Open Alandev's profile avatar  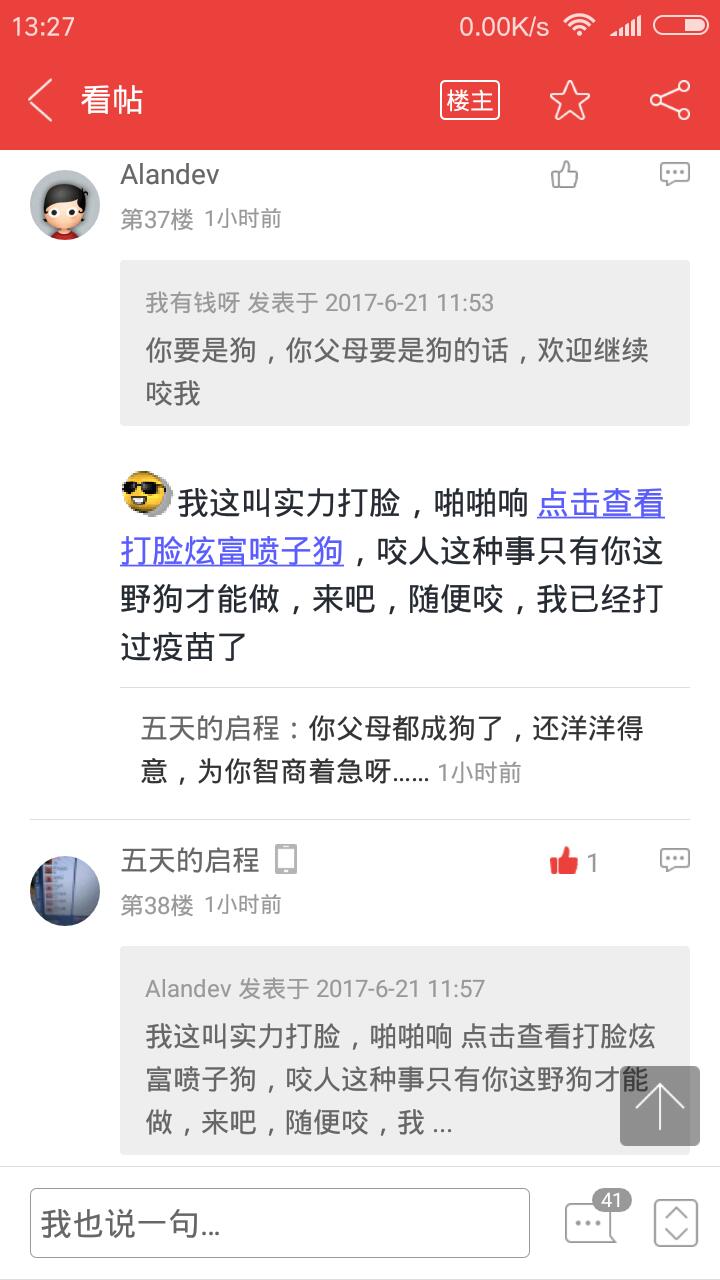[65, 205]
